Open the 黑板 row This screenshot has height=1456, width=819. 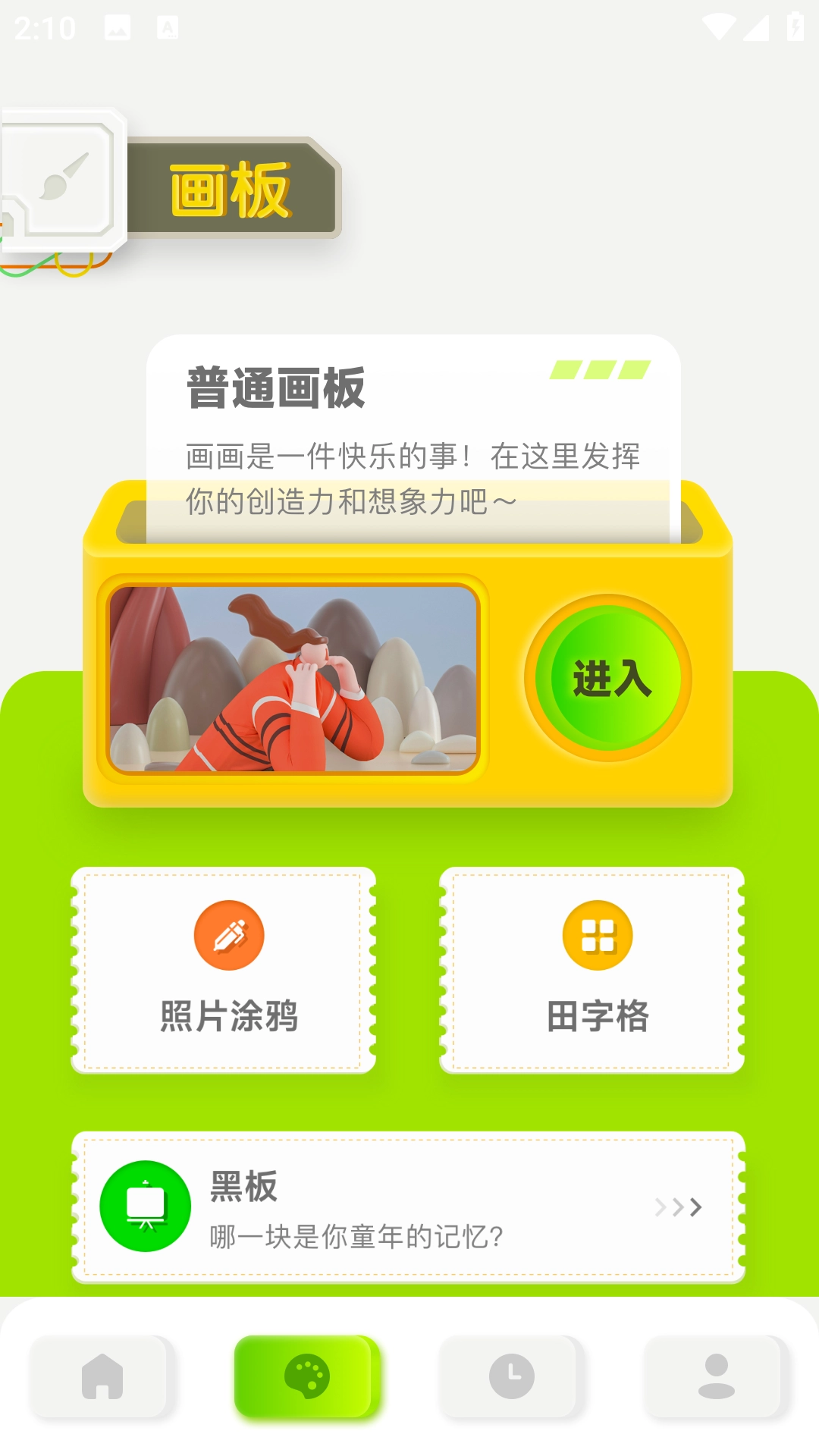(x=409, y=1207)
